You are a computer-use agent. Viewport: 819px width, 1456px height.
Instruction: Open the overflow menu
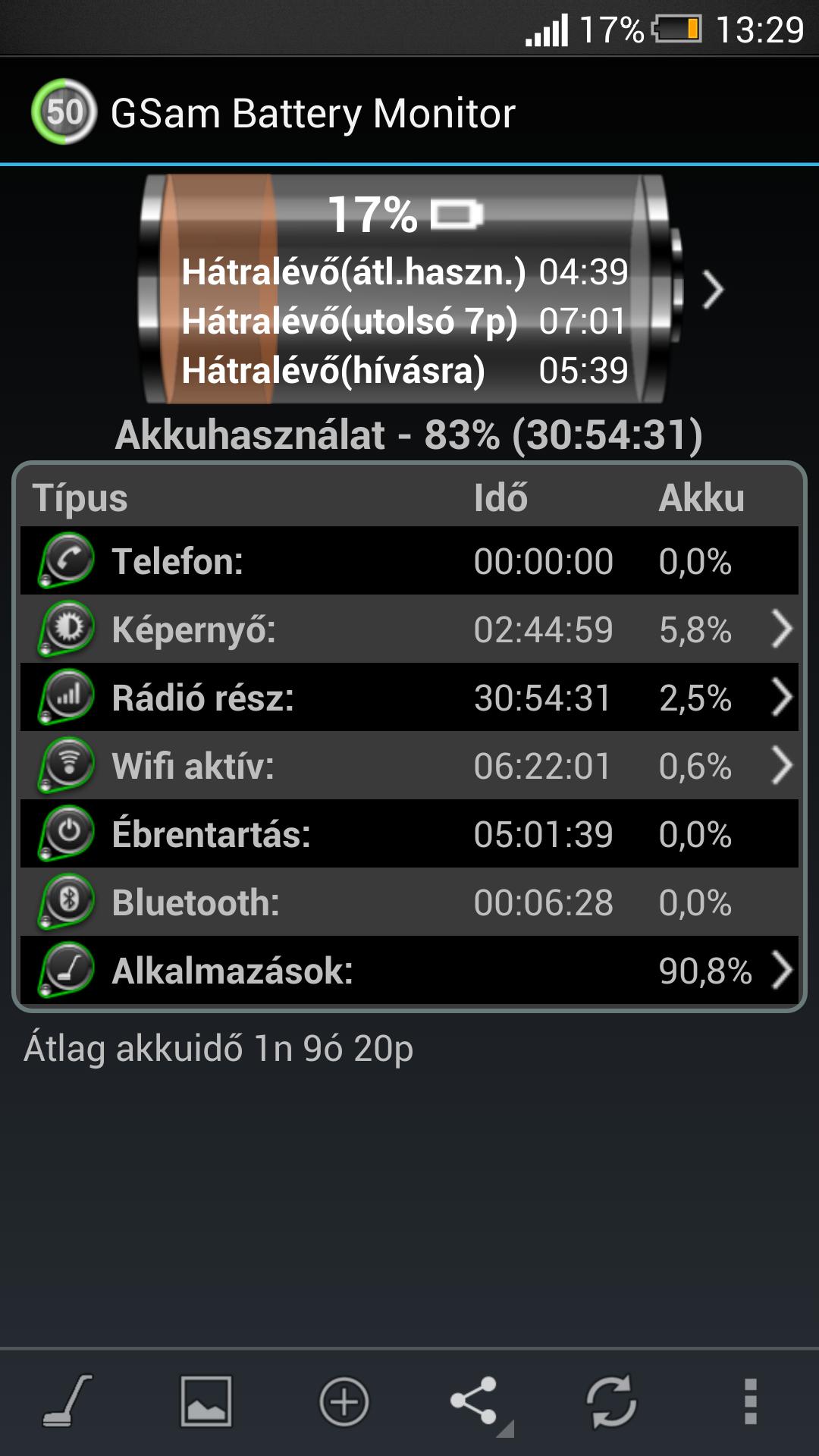(x=750, y=1401)
